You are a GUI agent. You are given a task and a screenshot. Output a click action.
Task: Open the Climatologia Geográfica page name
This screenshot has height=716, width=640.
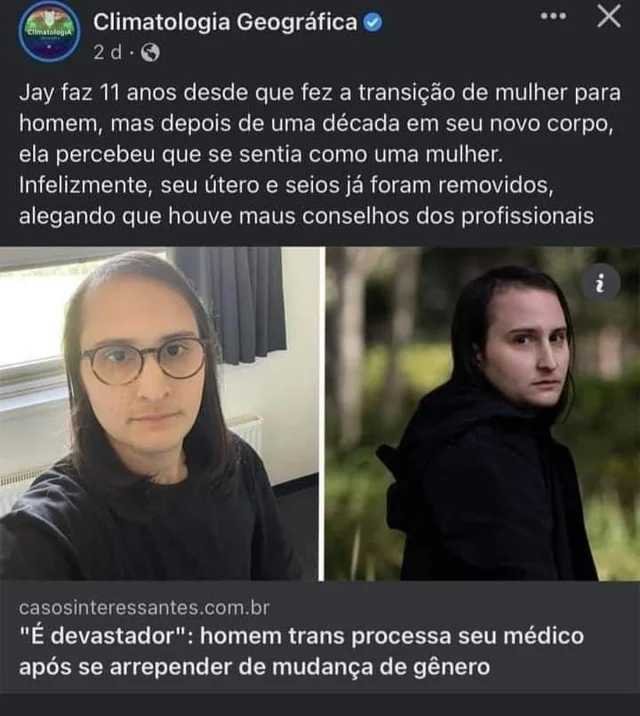click(225, 22)
